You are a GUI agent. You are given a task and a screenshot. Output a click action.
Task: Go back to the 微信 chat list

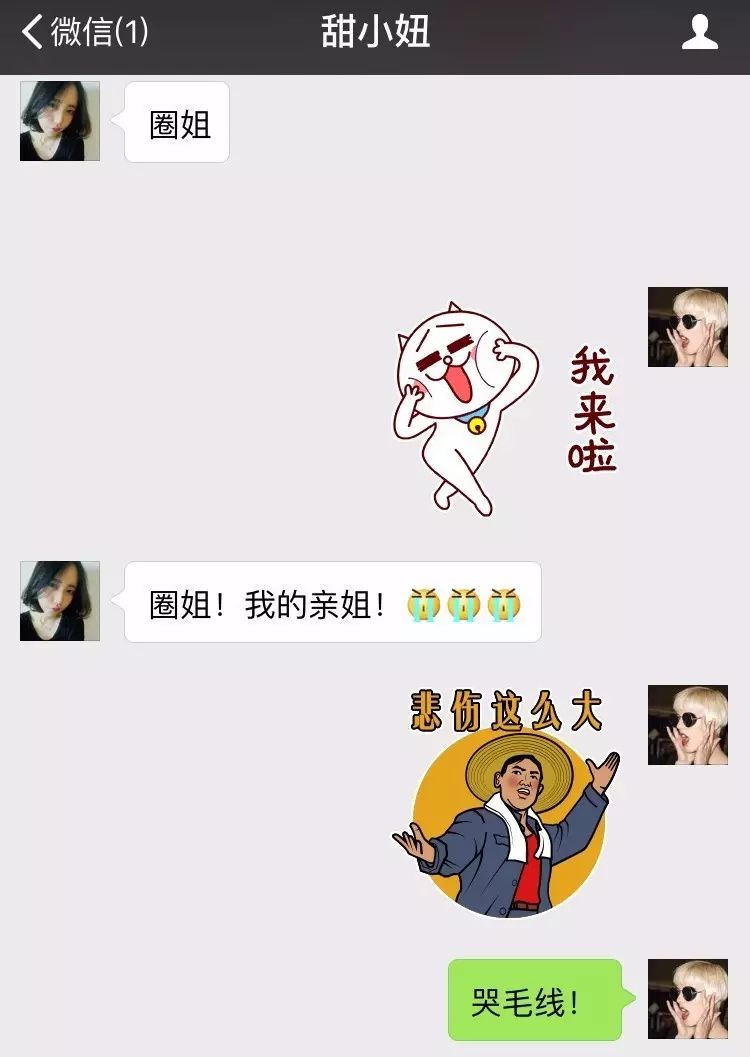click(84, 32)
